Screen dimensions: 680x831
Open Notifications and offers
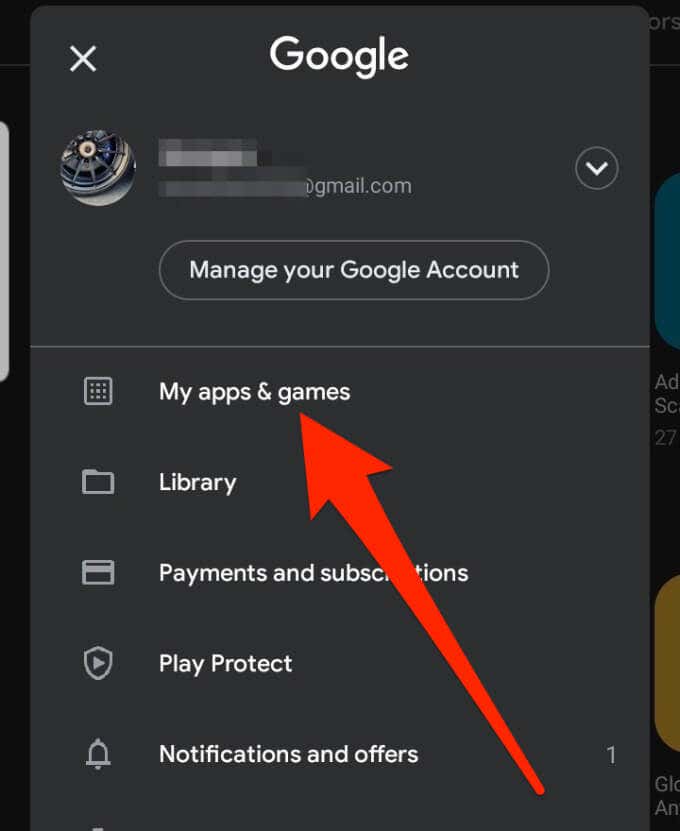288,754
